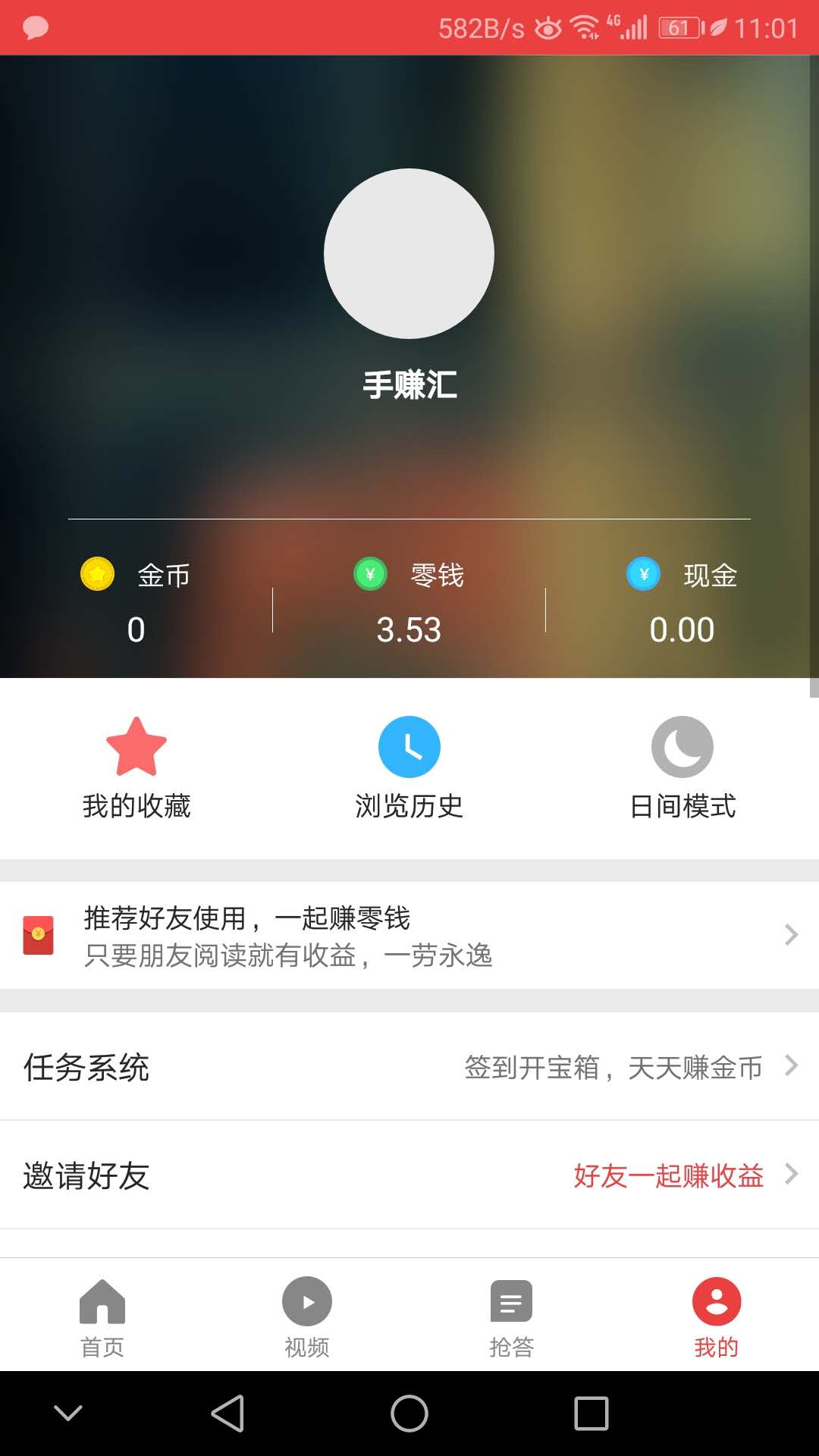Switch to the 我的 tab
Screen dimensions: 819x1456
[x=716, y=1314]
